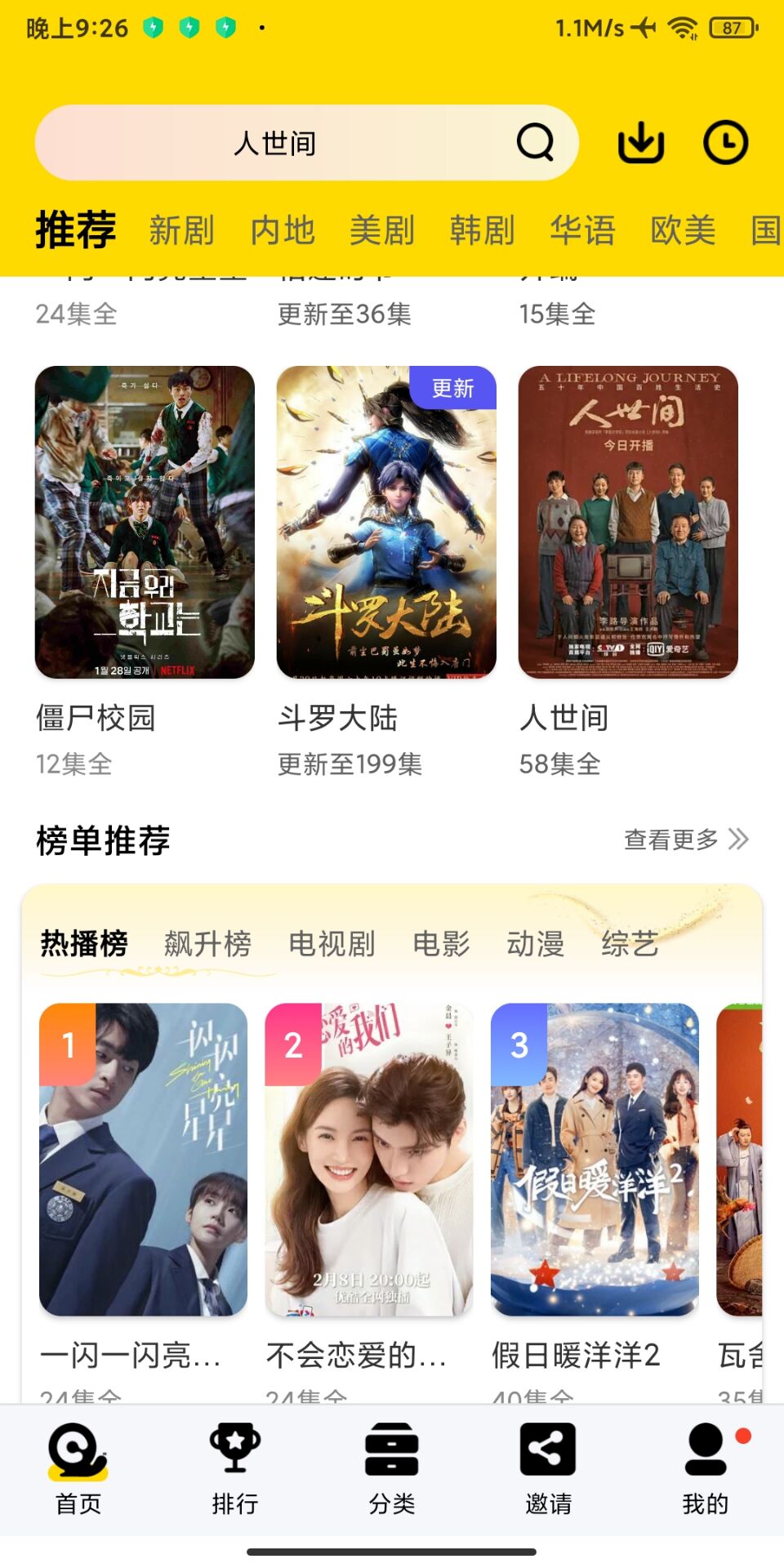
Task: Open the 斗罗大陆 show card
Action: pos(386,523)
